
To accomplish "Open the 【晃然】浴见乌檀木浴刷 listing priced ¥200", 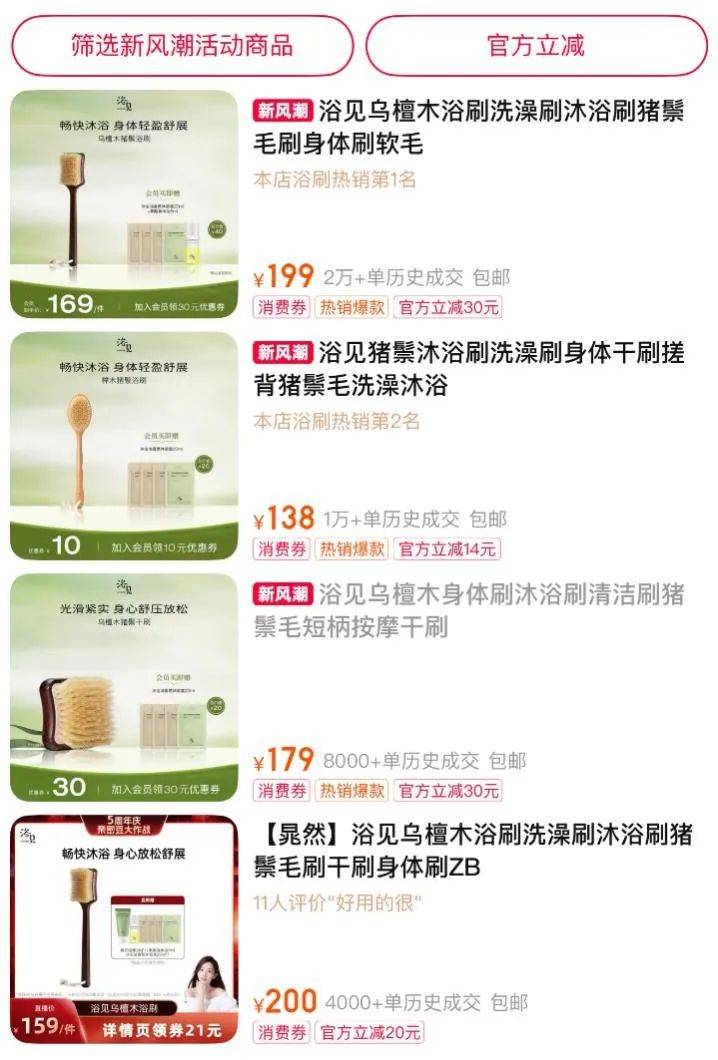I will [468, 851].
